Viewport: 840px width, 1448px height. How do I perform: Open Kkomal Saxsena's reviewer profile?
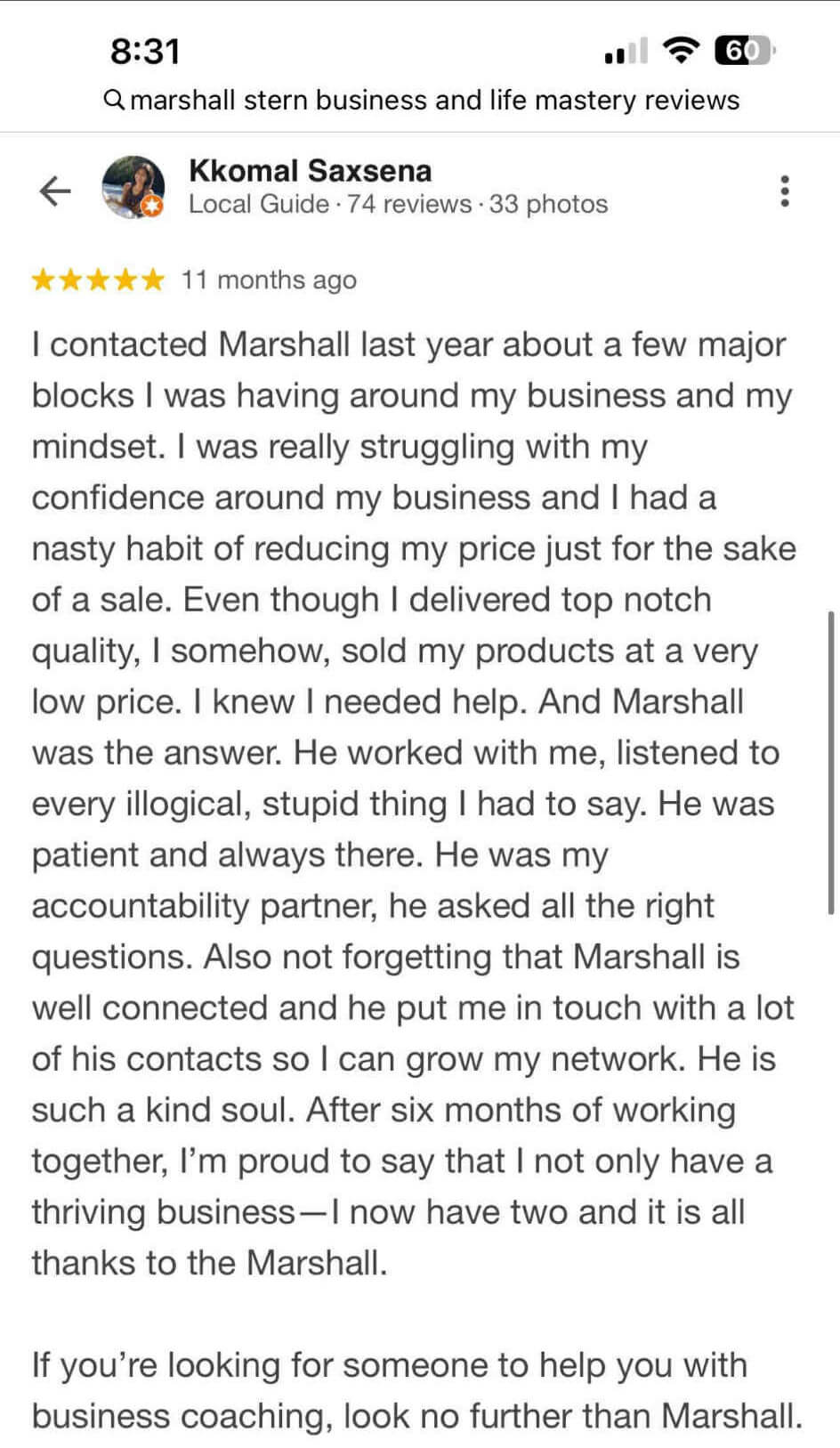click(x=310, y=171)
